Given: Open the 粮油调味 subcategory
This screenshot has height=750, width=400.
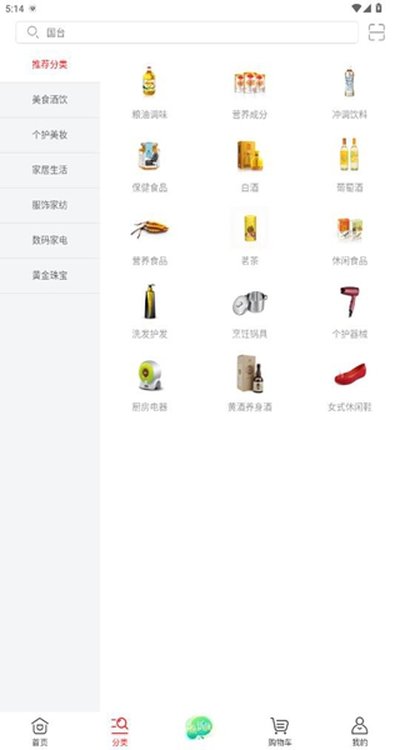Looking at the screenshot, I should tap(150, 92).
